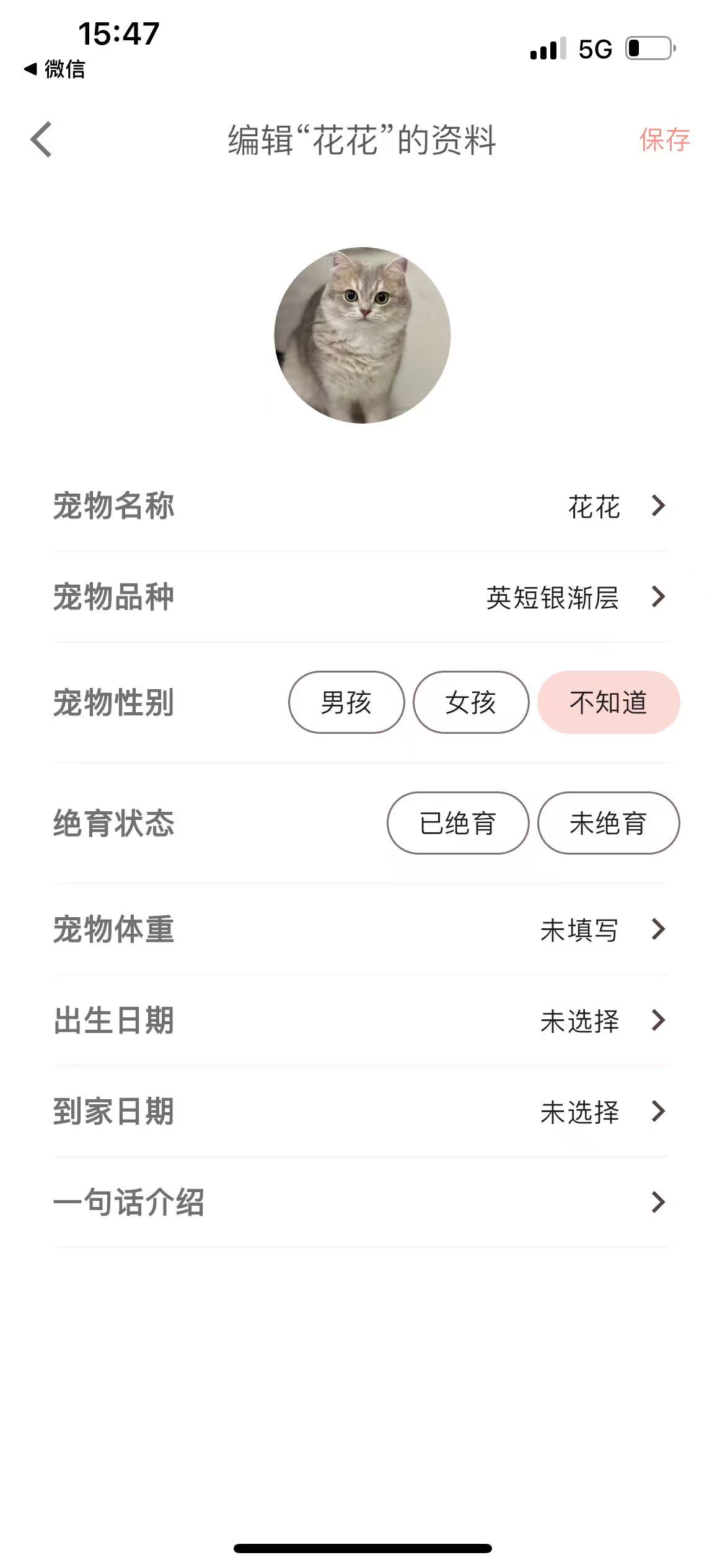This screenshot has height=1568, width=725.
Task: Open the 出生日期 date picker
Action: point(362,1021)
